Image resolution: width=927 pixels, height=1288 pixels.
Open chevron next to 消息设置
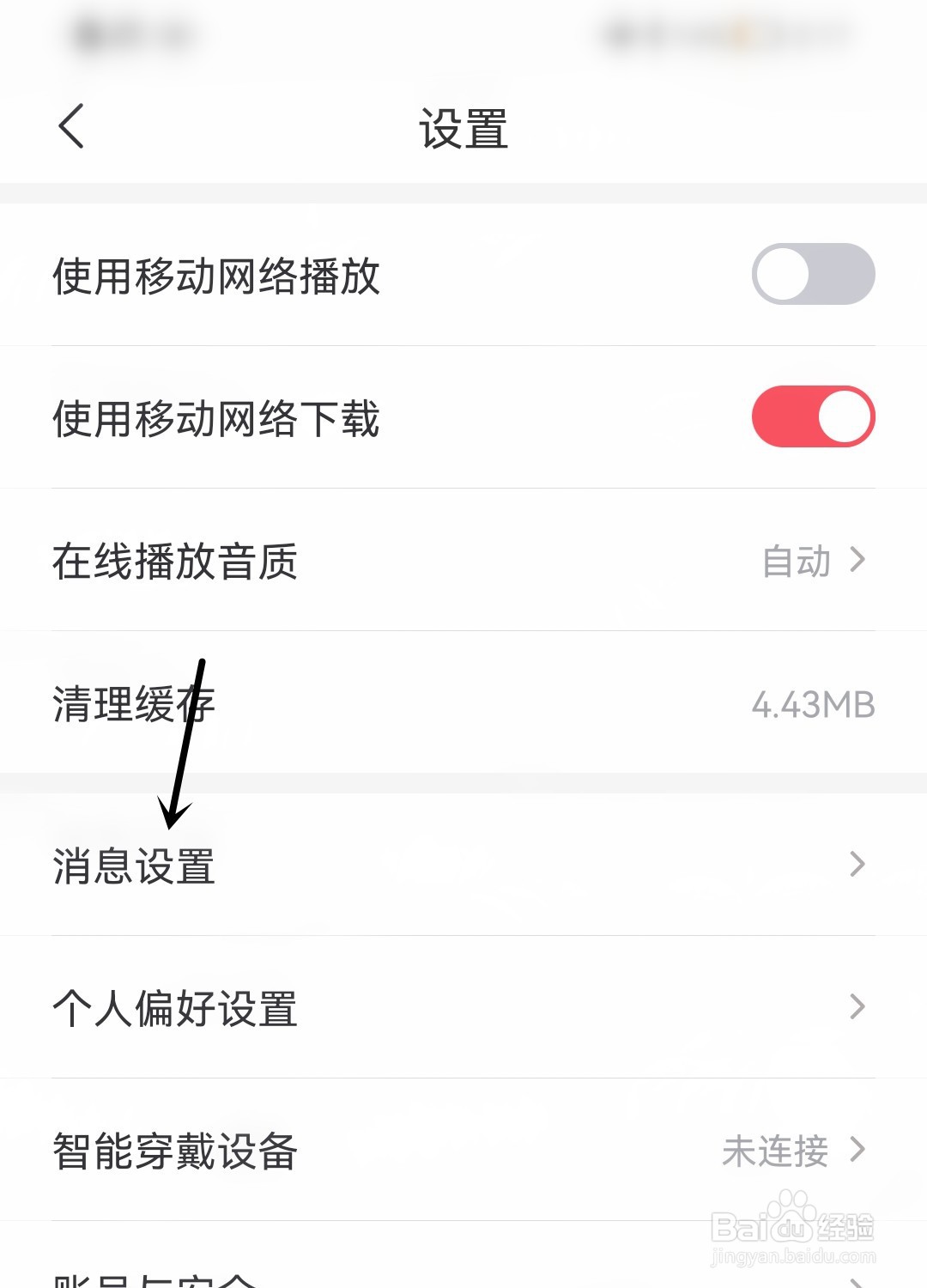coord(858,865)
